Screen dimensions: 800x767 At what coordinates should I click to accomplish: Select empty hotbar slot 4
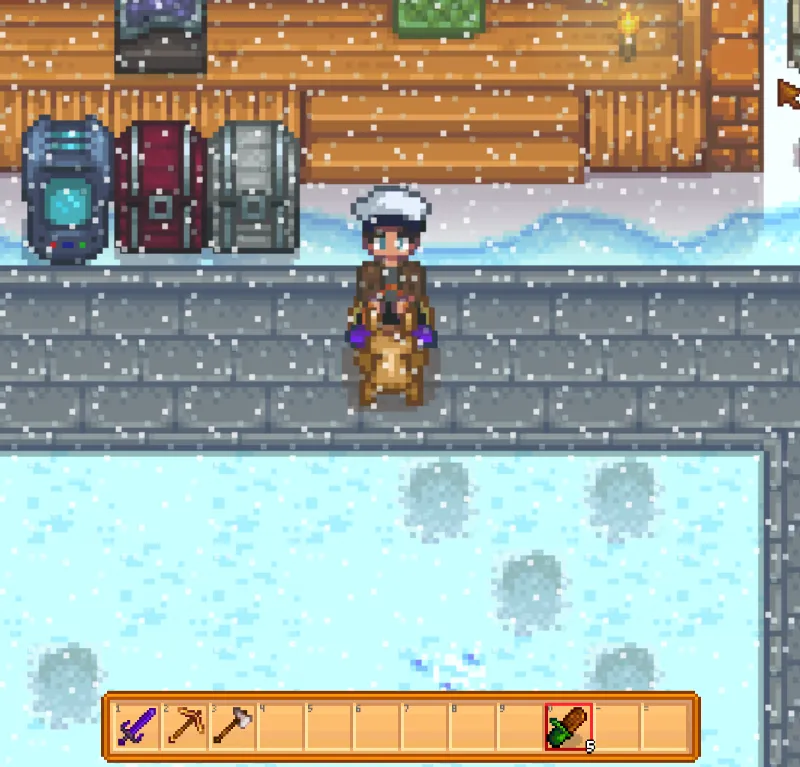click(x=280, y=726)
